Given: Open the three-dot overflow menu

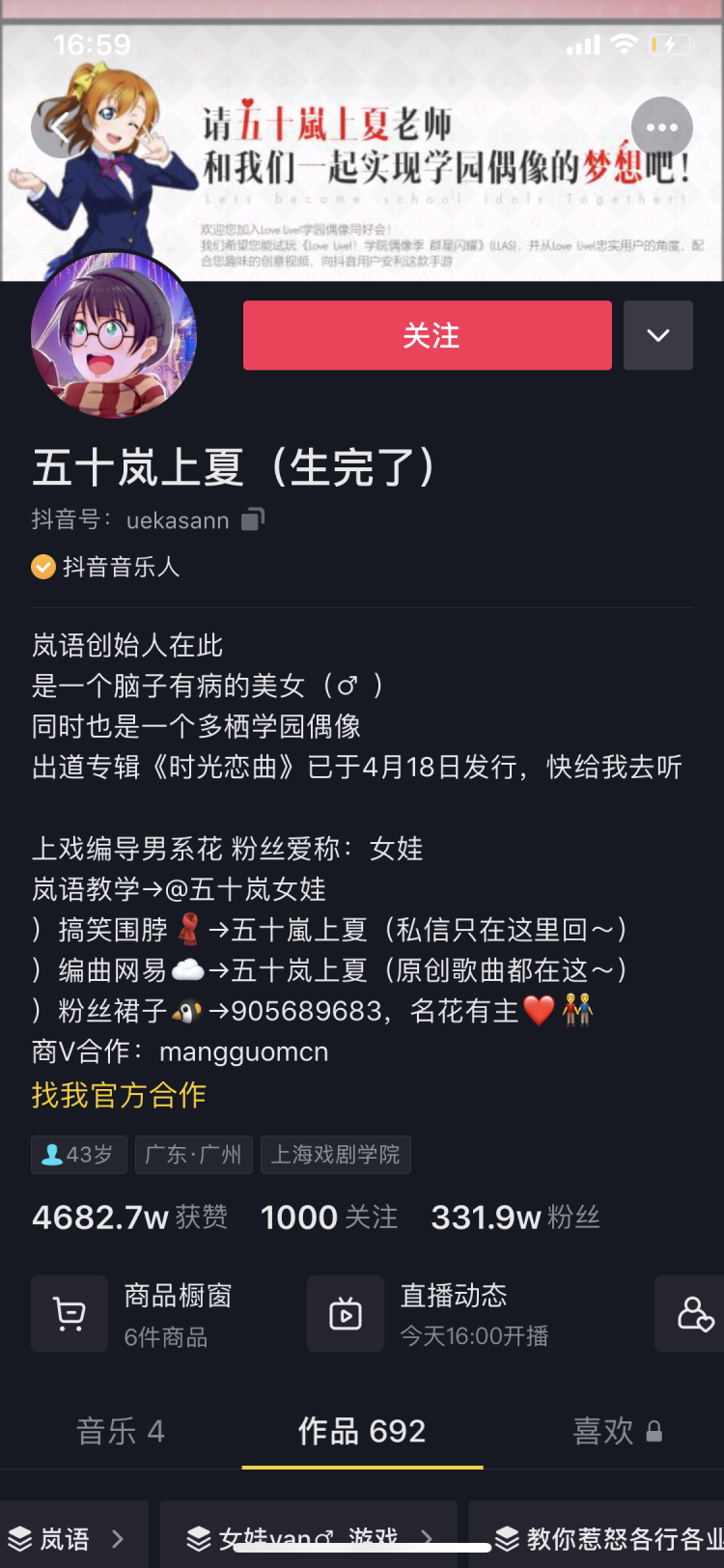Looking at the screenshot, I should tap(661, 127).
